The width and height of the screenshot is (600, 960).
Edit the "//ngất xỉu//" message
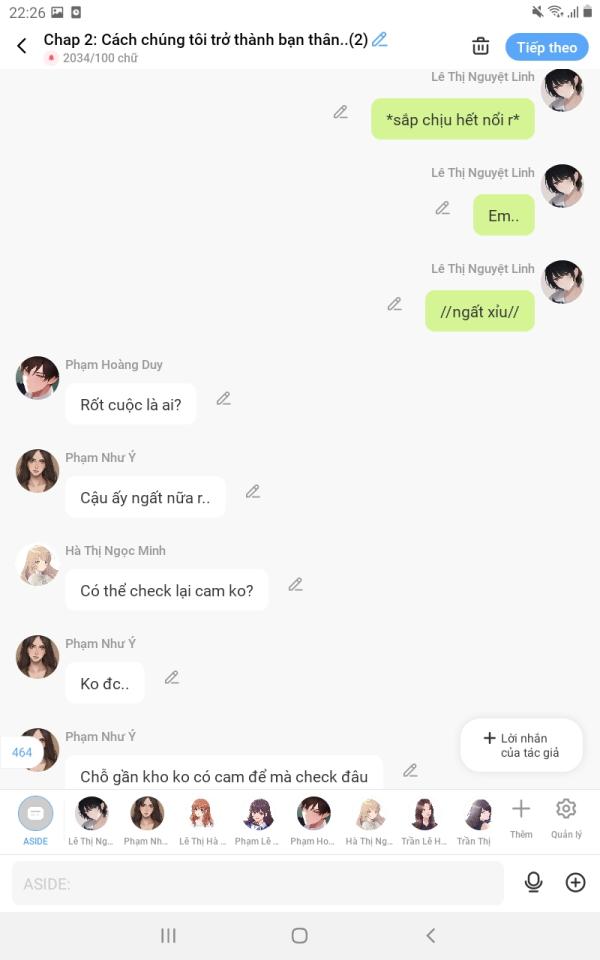coord(395,304)
